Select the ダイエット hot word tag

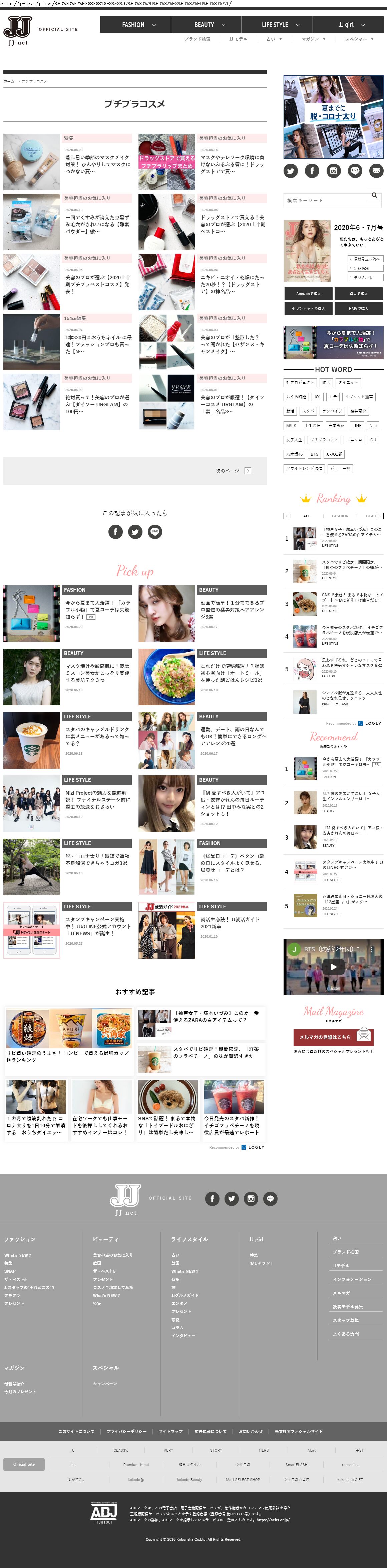[x=349, y=382]
